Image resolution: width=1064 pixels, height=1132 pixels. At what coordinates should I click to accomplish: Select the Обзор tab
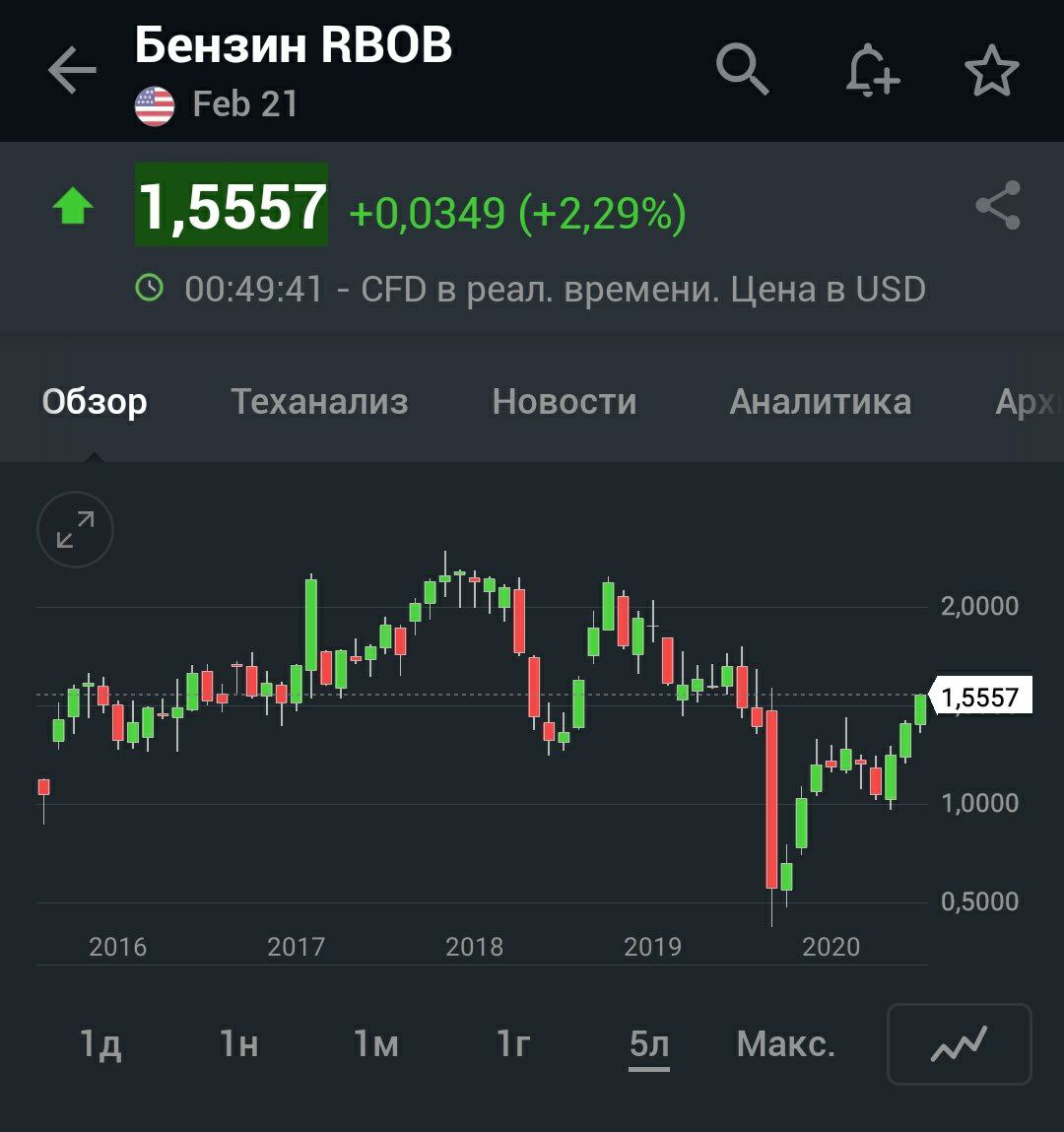point(95,402)
